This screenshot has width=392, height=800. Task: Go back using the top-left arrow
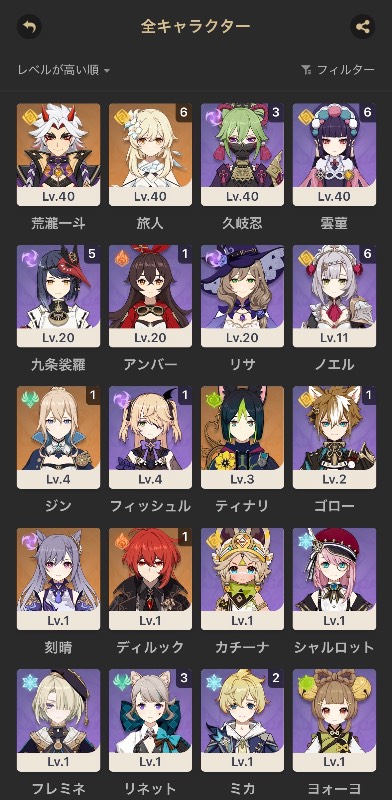point(29,27)
